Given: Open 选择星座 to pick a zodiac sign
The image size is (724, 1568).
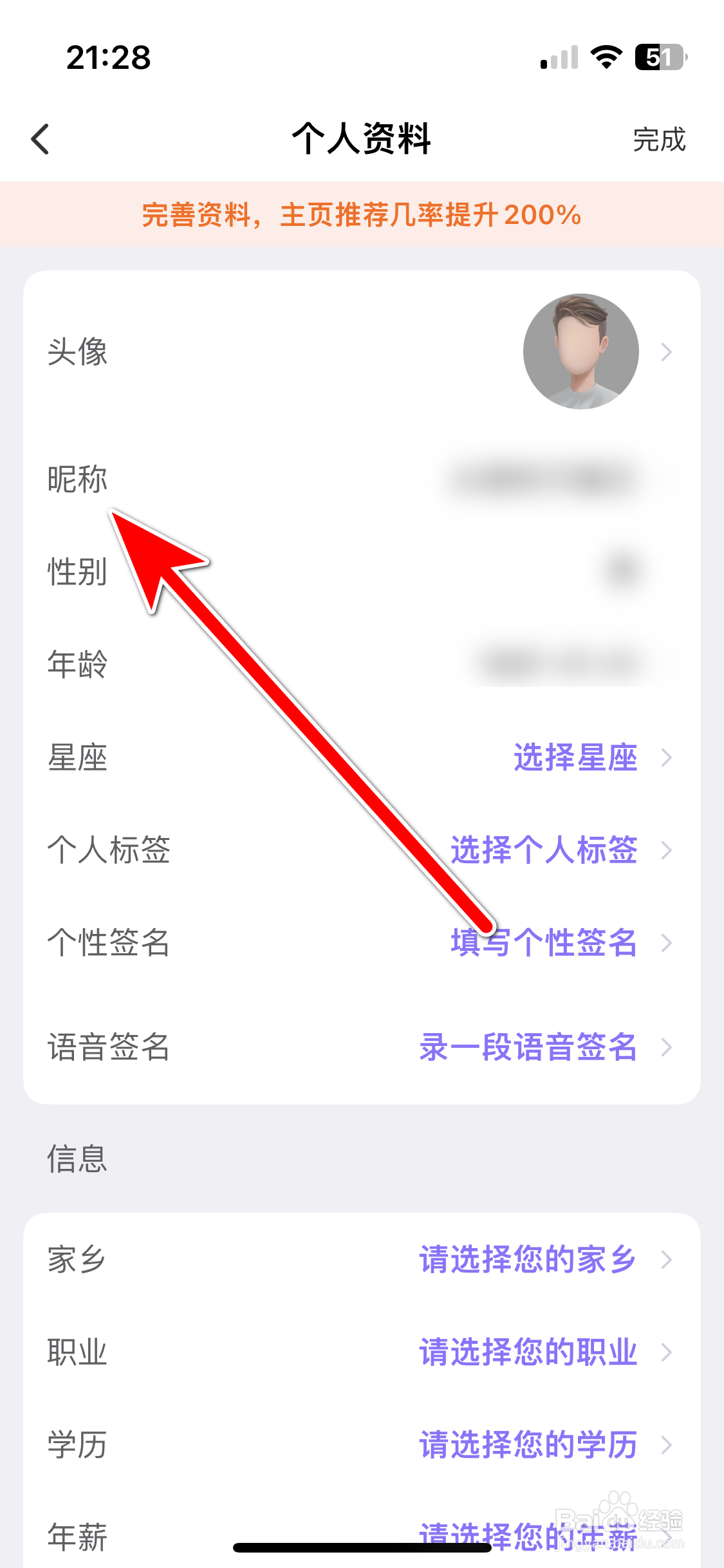Looking at the screenshot, I should tap(575, 758).
